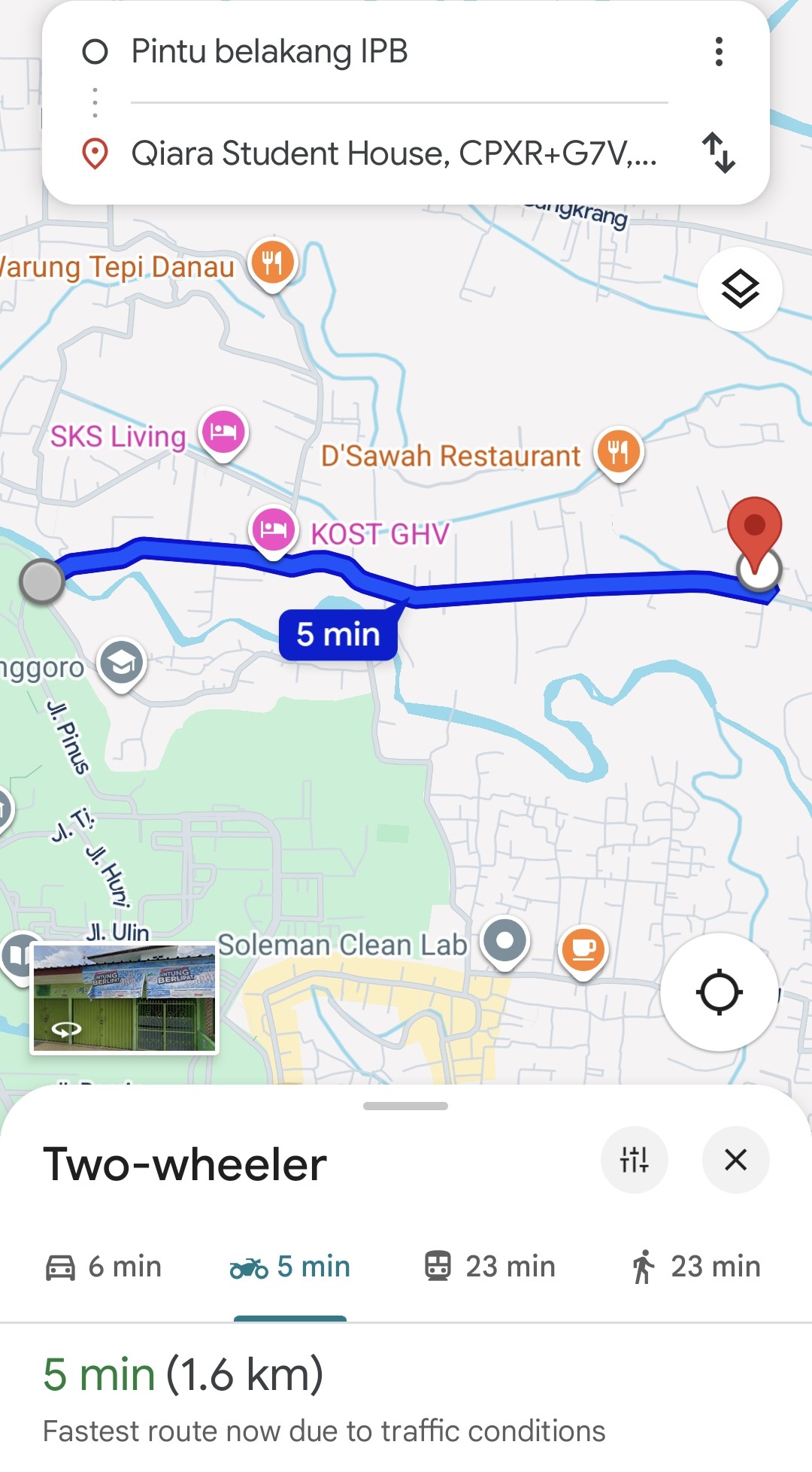812x1472 pixels.
Task: Open map layers selector
Action: (x=740, y=289)
